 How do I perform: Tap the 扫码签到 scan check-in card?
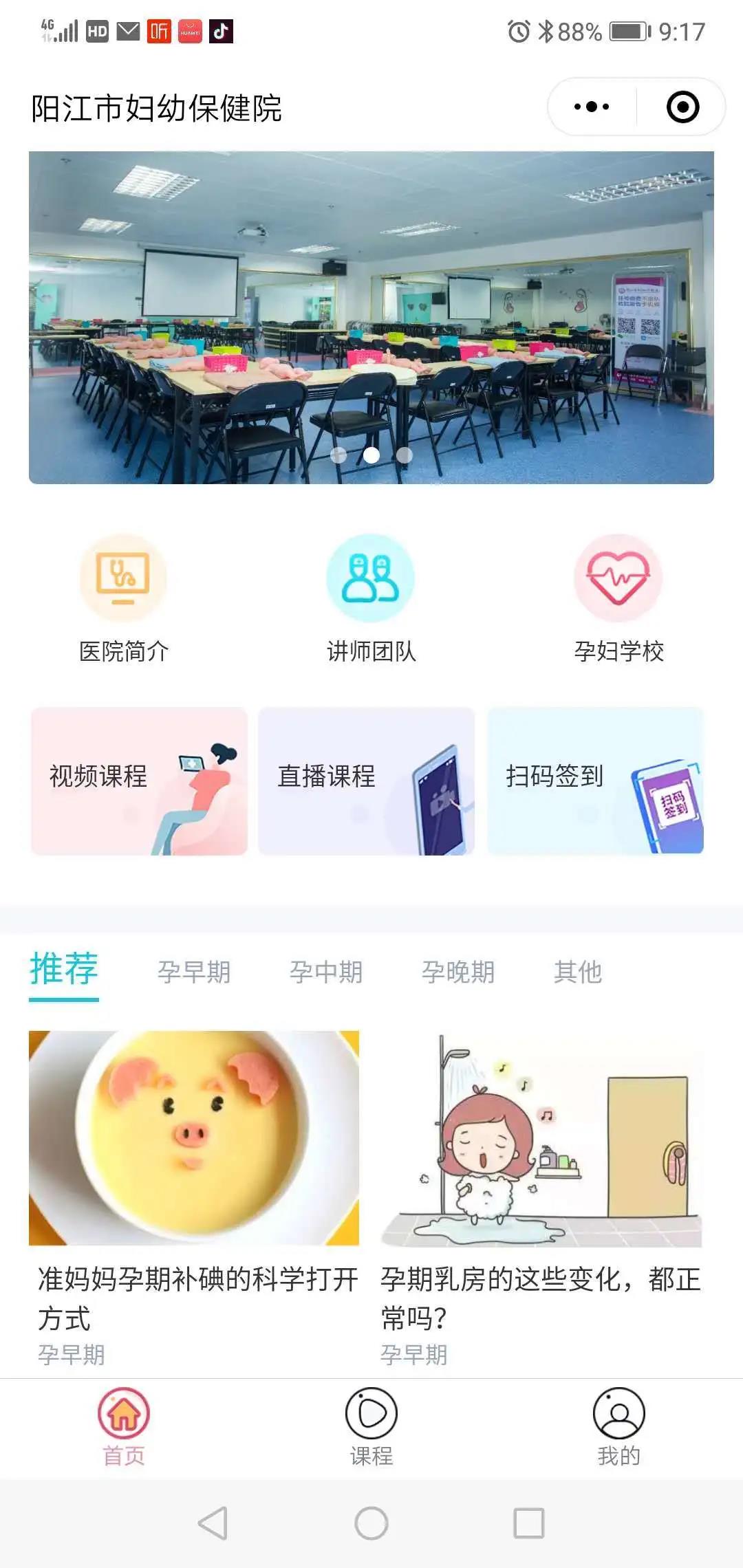(595, 781)
